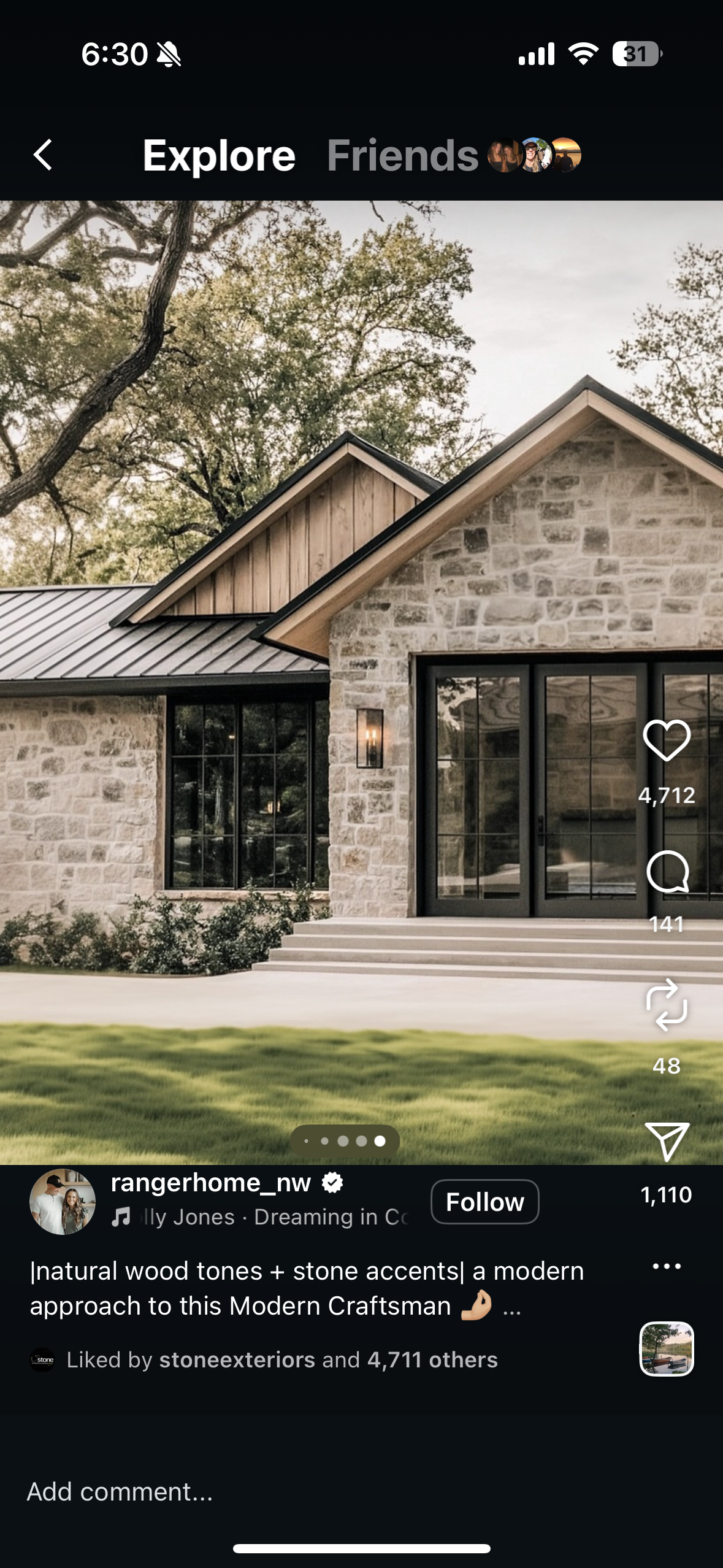Select the Explore tab
723x1568 pixels.
[x=219, y=156]
